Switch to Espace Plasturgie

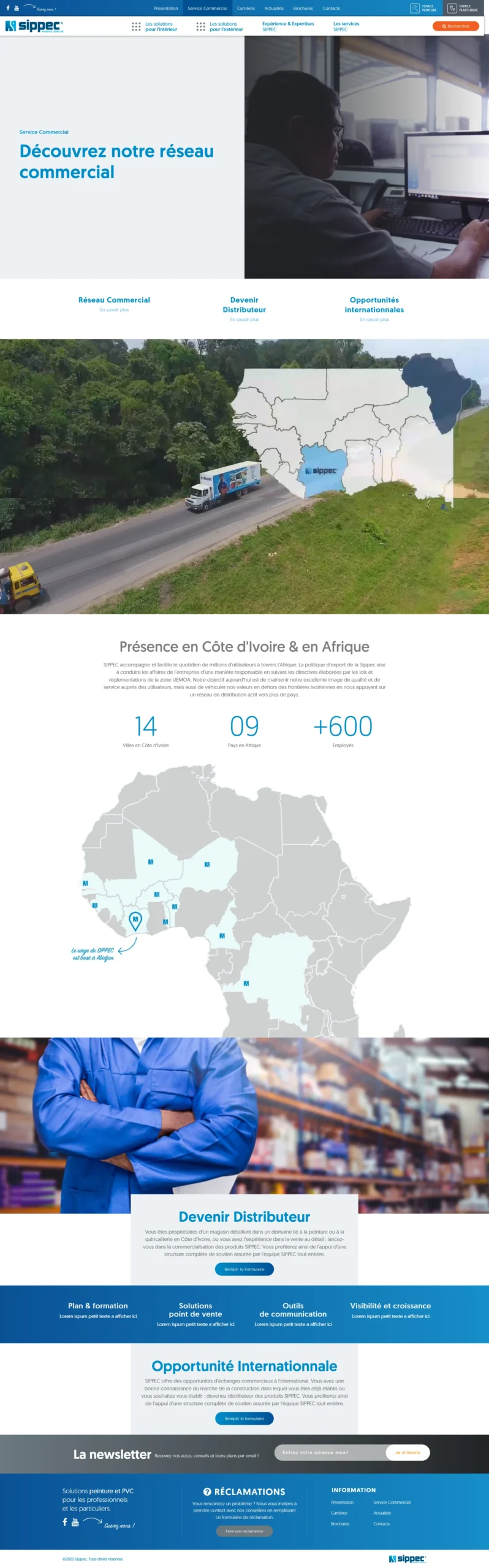(463, 8)
